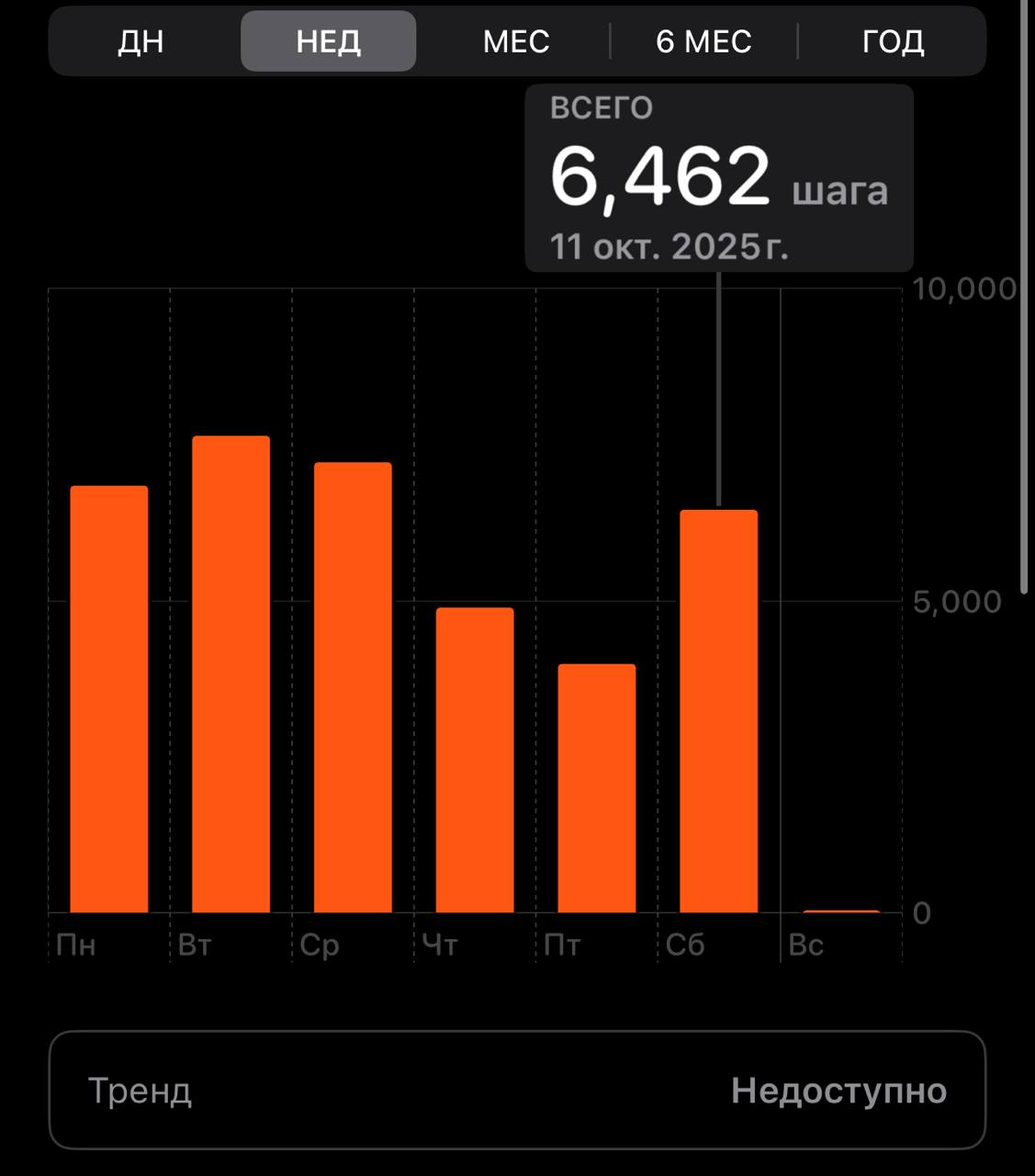Show the 6 МЕС range
Screen dimensions: 1035x1176
(703, 41)
